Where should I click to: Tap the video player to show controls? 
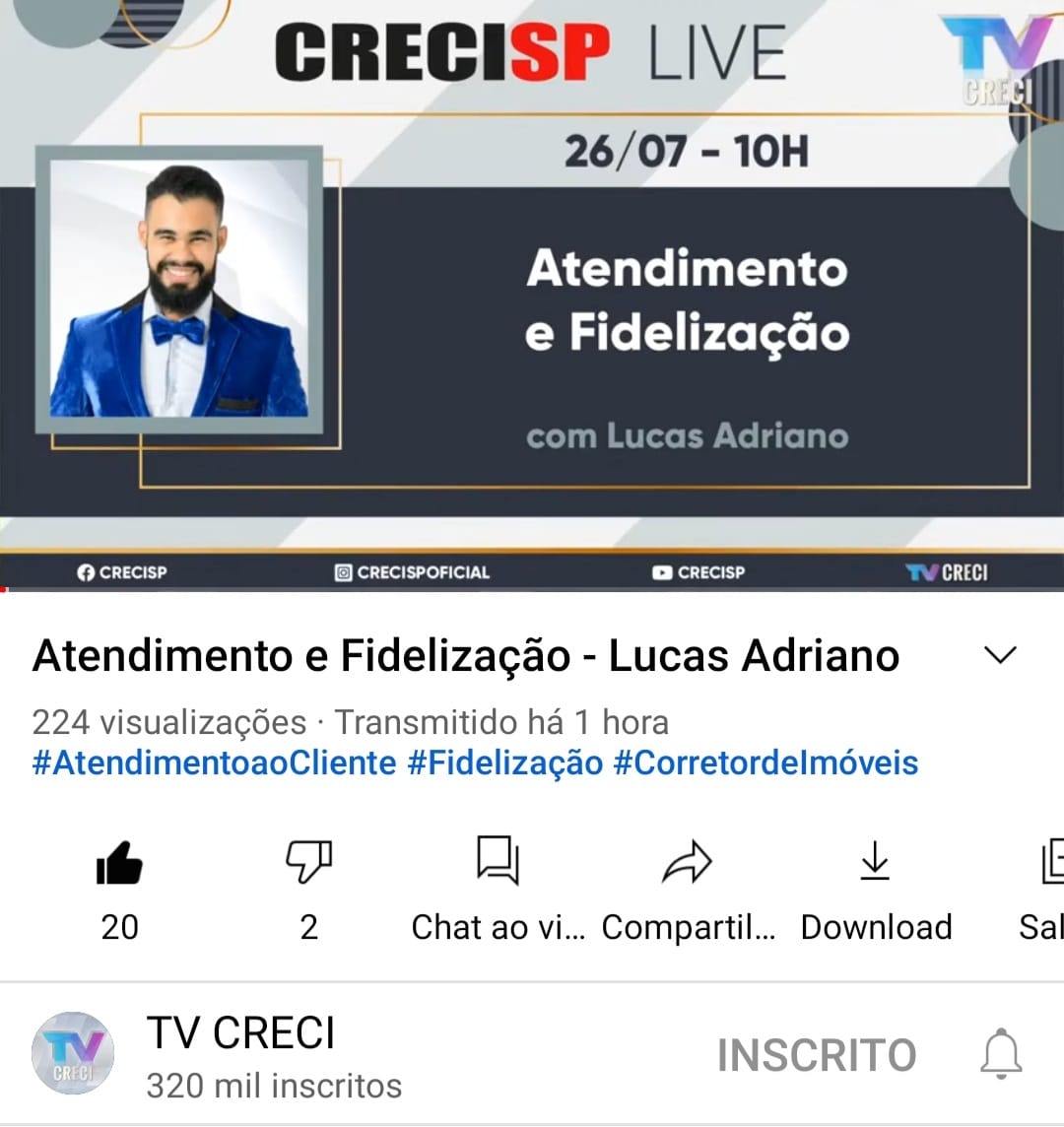532,295
